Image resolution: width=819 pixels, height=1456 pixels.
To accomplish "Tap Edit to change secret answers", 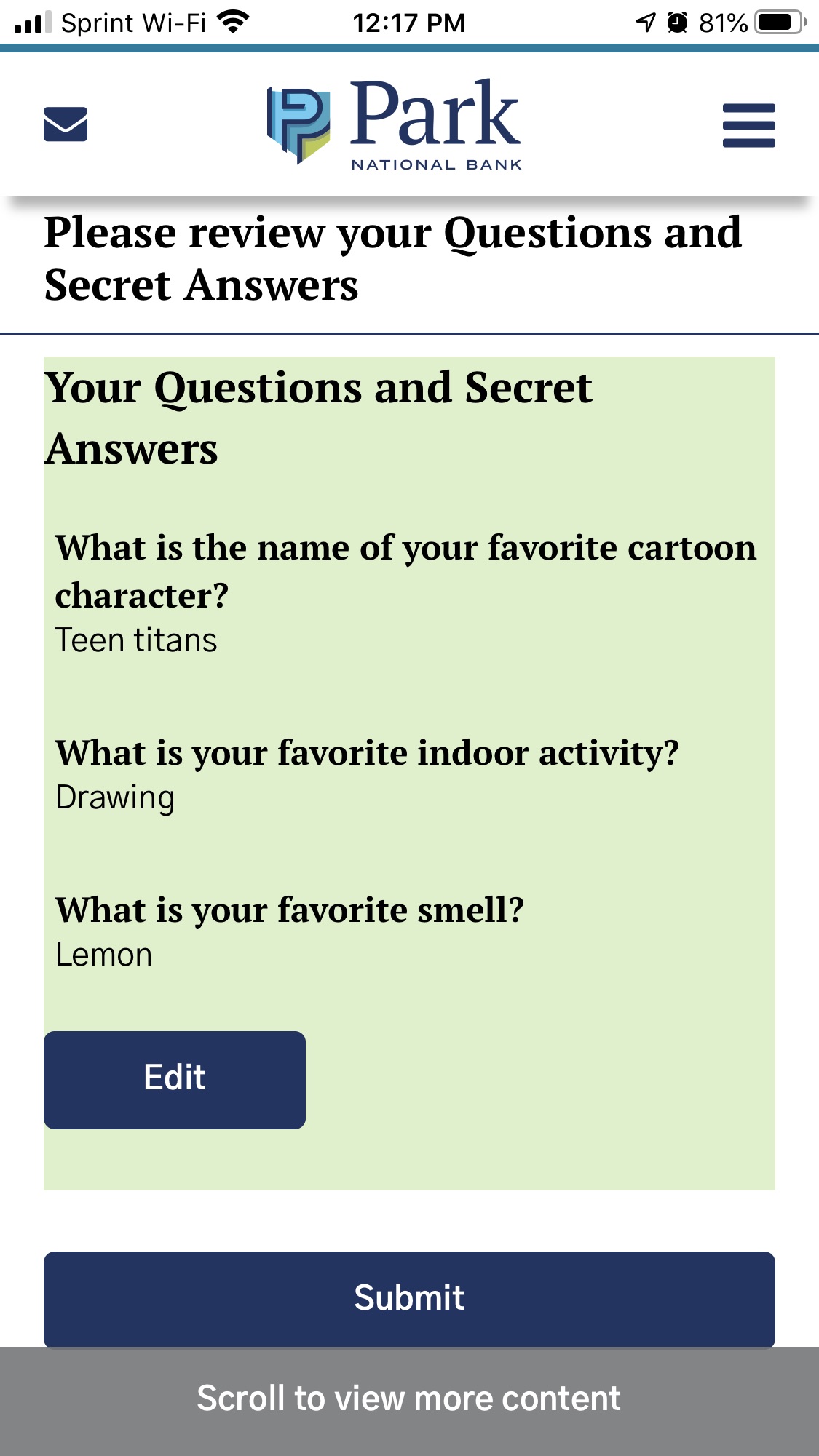I will [x=175, y=1080].
